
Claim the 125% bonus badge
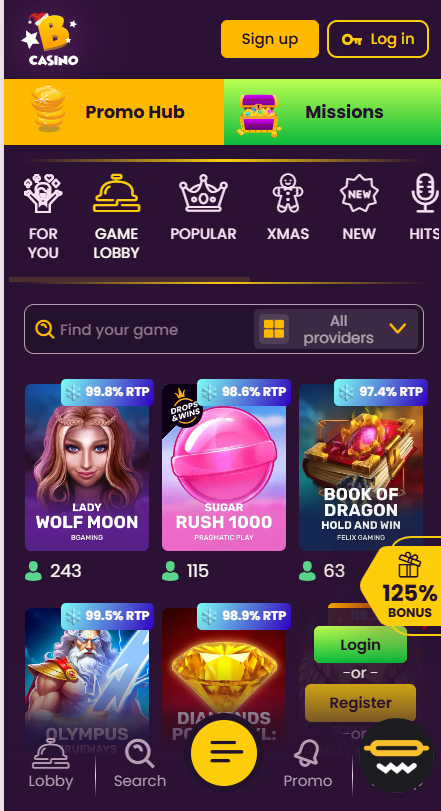tap(403, 586)
